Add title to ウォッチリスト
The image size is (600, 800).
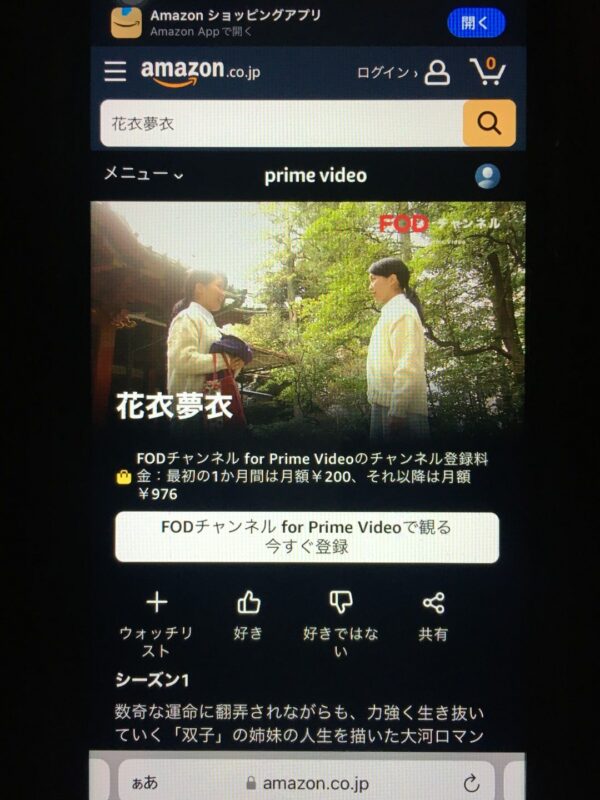[157, 620]
